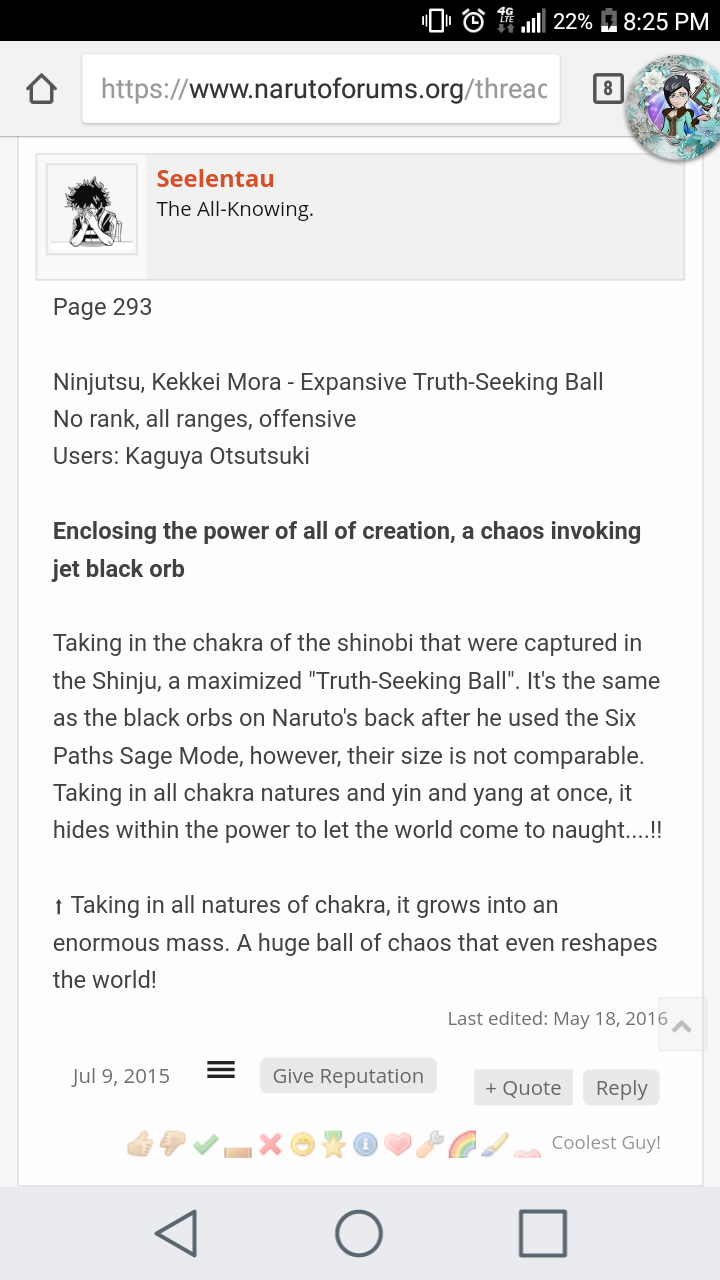Viewport: 720px width, 1280px height.
Task: Rate the post with thumbs down
Action: point(173,1144)
